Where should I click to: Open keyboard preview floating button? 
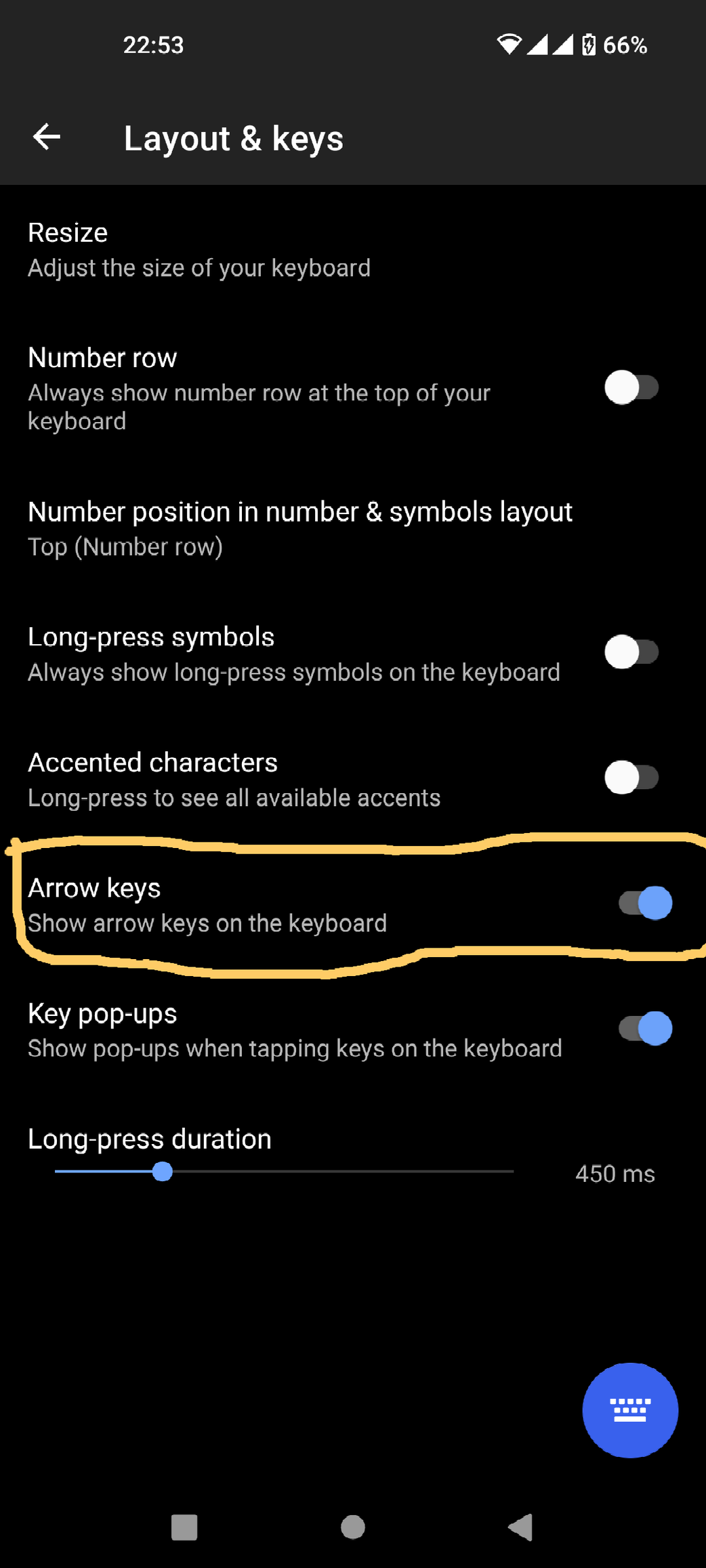[630, 1410]
